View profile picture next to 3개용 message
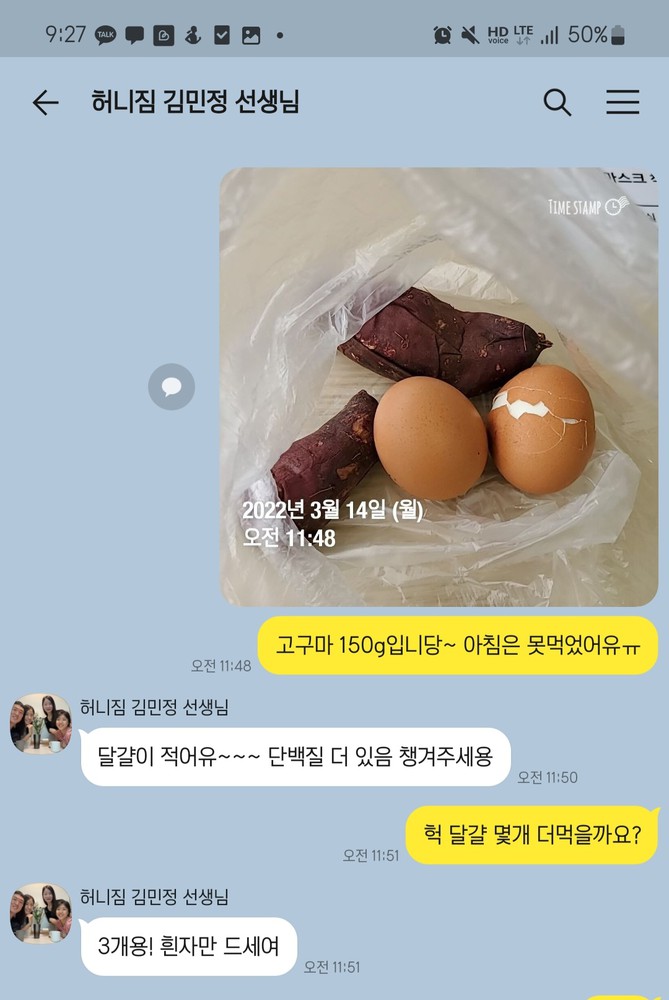Viewport: 669px width, 1000px height. coord(41,912)
